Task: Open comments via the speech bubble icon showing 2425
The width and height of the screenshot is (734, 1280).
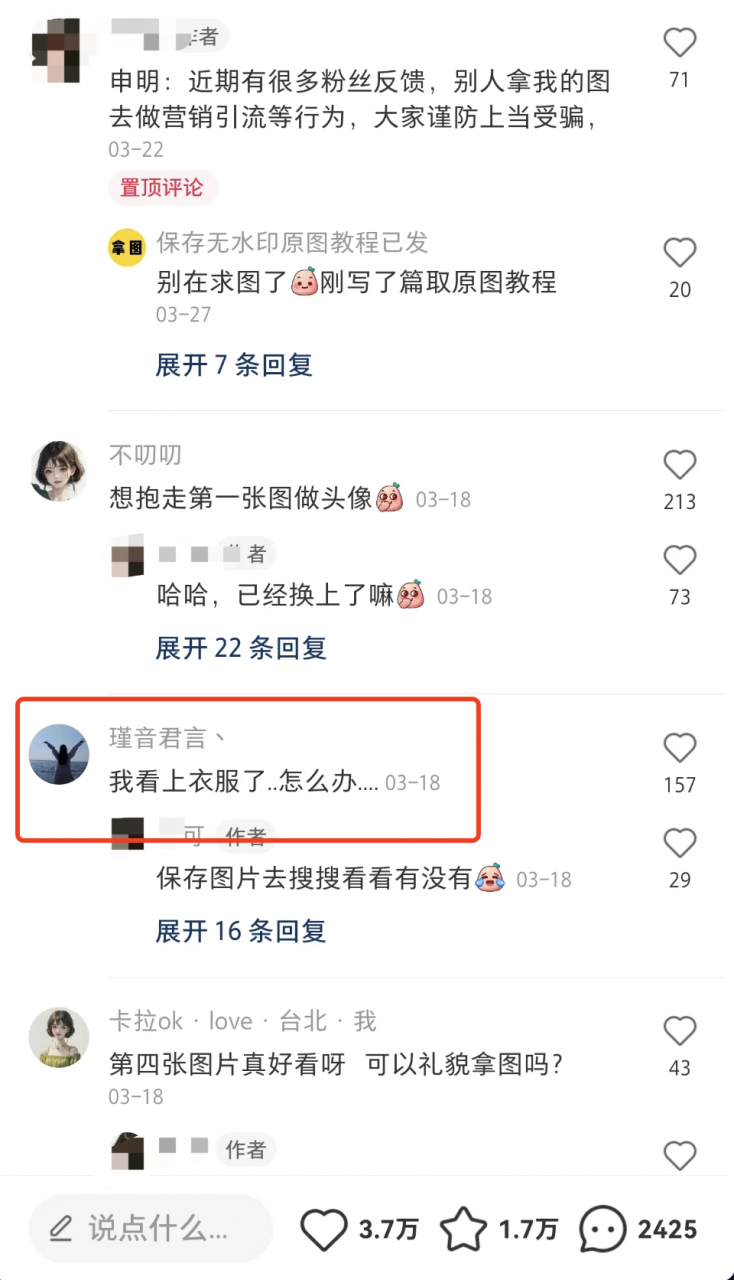Action: [602, 1228]
